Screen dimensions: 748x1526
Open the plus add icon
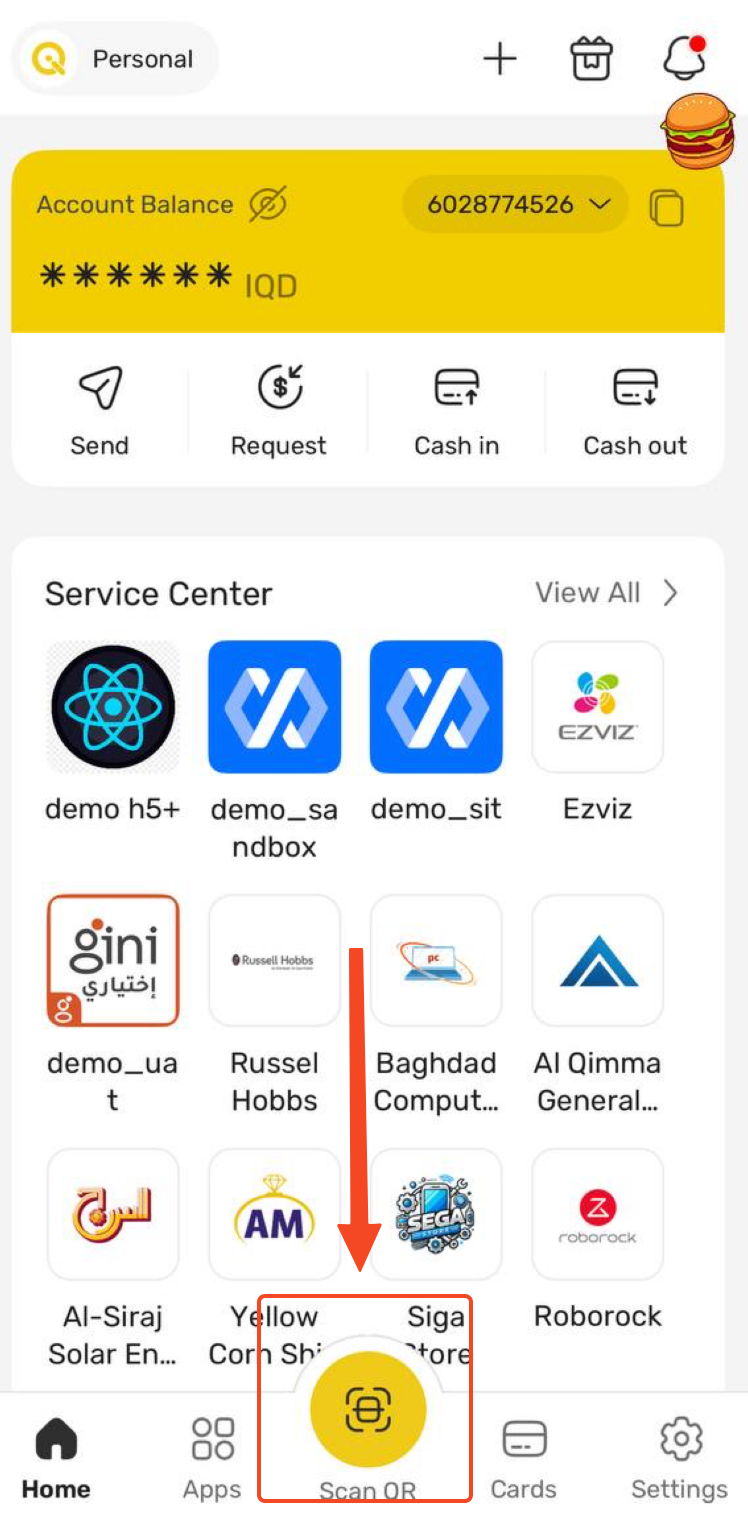(499, 59)
